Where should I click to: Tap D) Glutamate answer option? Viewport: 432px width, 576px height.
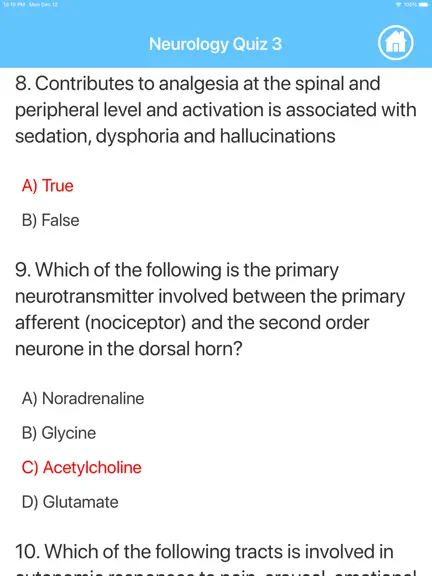point(70,502)
